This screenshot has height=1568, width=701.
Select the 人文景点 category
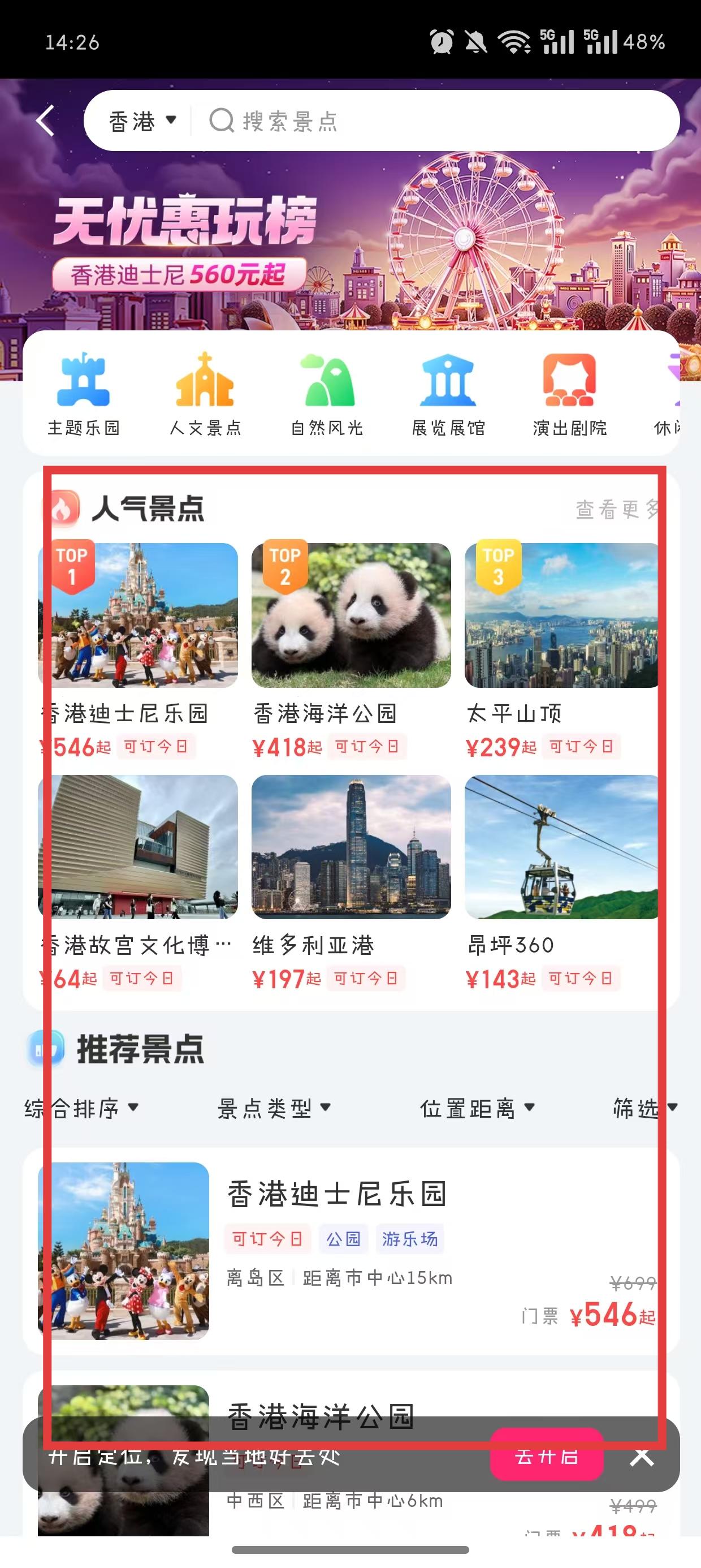pos(205,393)
